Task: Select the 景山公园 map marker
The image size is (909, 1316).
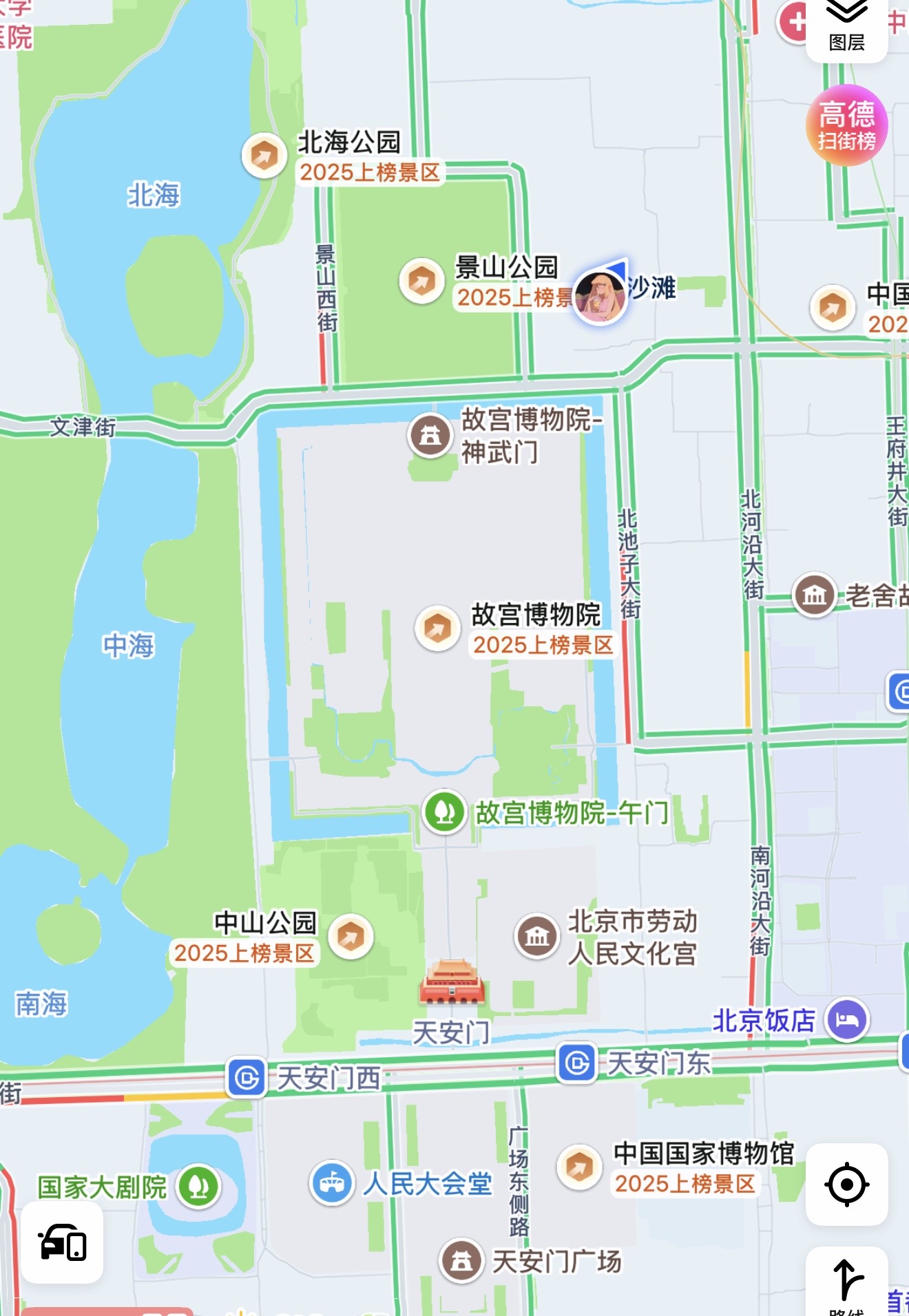Action: click(x=421, y=281)
